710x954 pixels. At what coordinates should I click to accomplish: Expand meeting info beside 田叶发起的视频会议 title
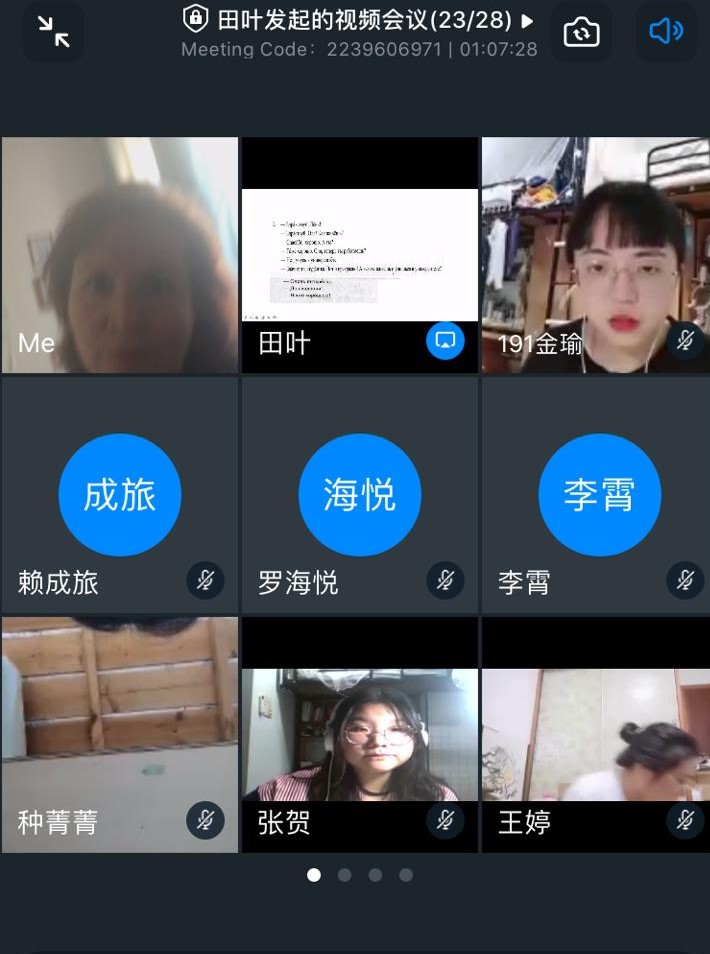coord(528,20)
